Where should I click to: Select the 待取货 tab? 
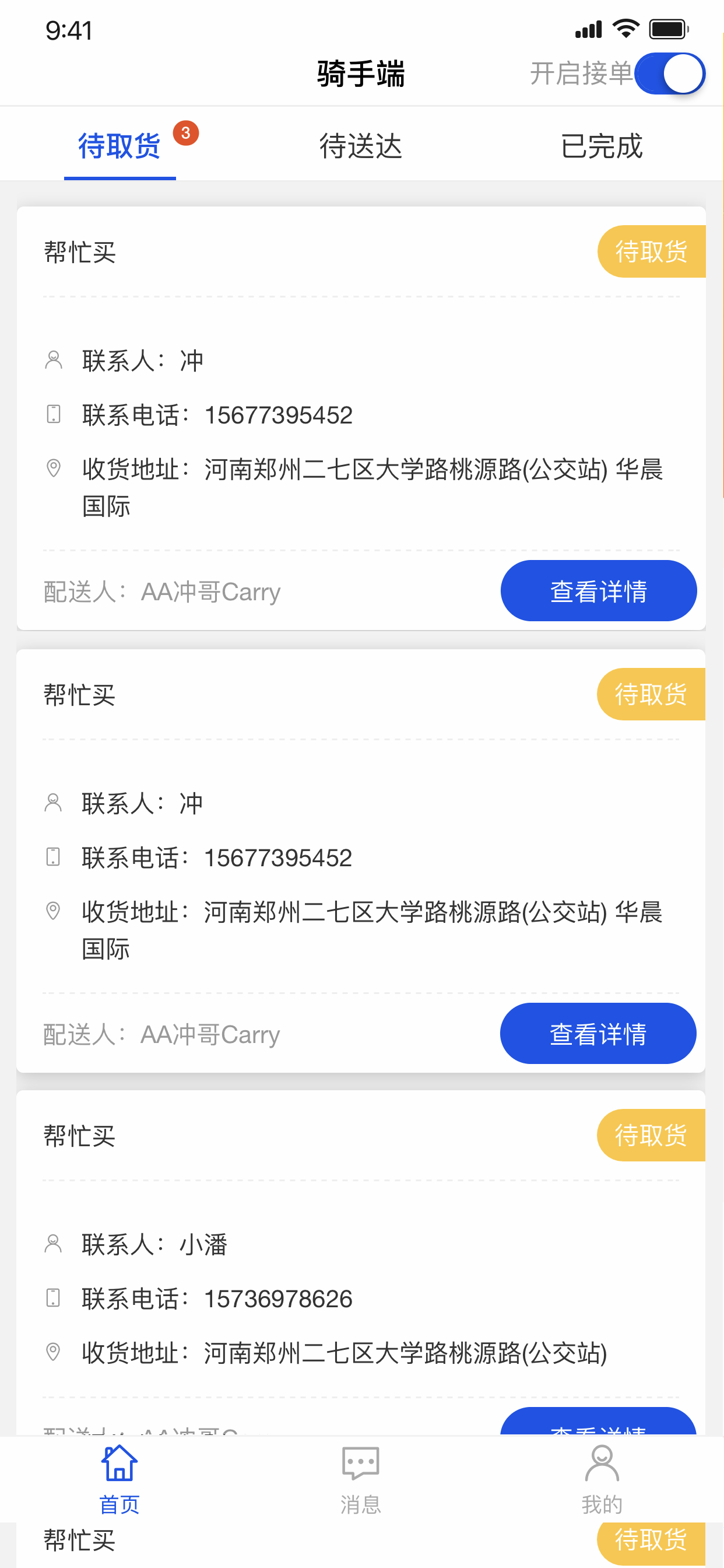120,146
